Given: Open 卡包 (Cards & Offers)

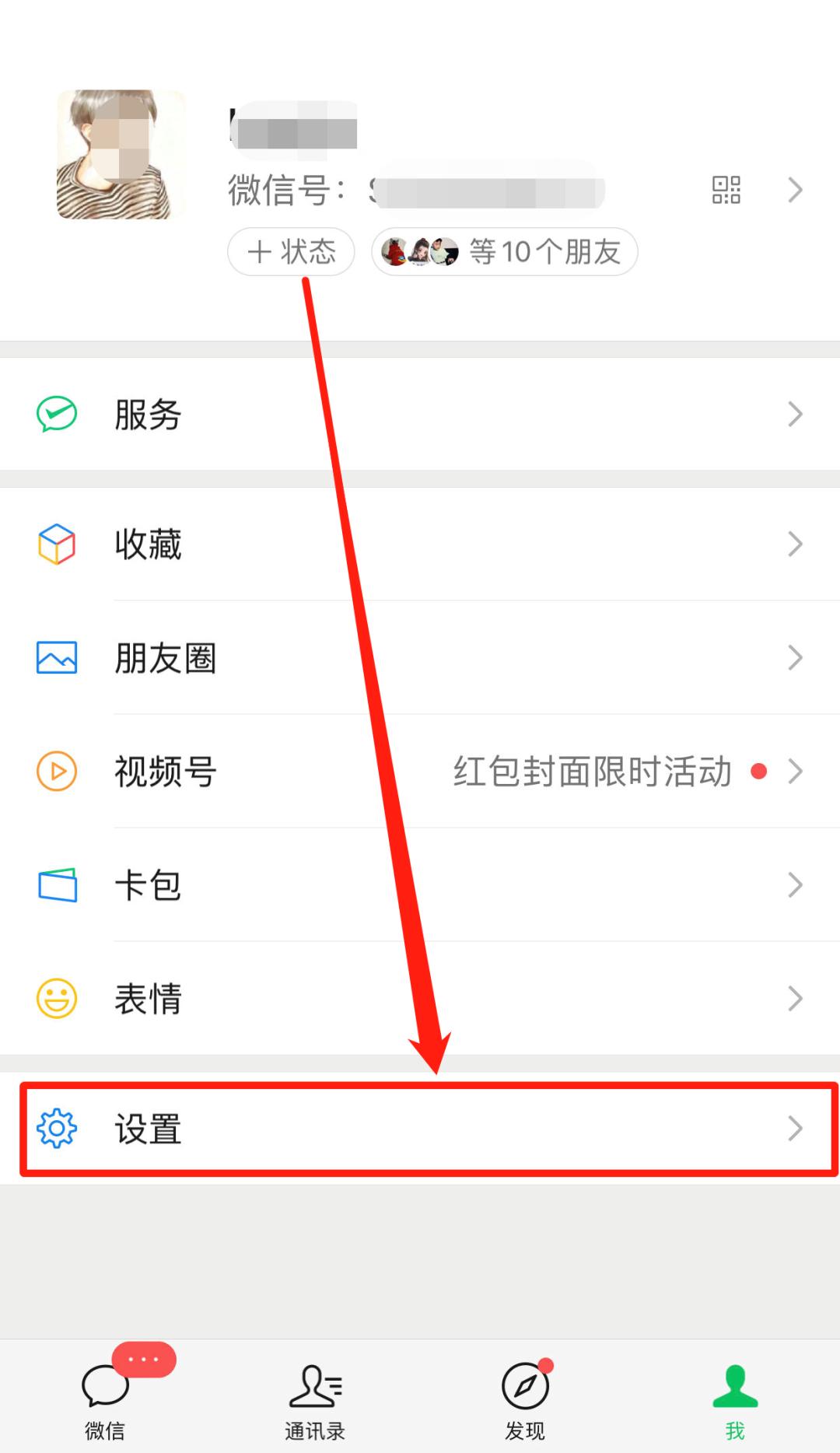Looking at the screenshot, I should click(x=148, y=884).
